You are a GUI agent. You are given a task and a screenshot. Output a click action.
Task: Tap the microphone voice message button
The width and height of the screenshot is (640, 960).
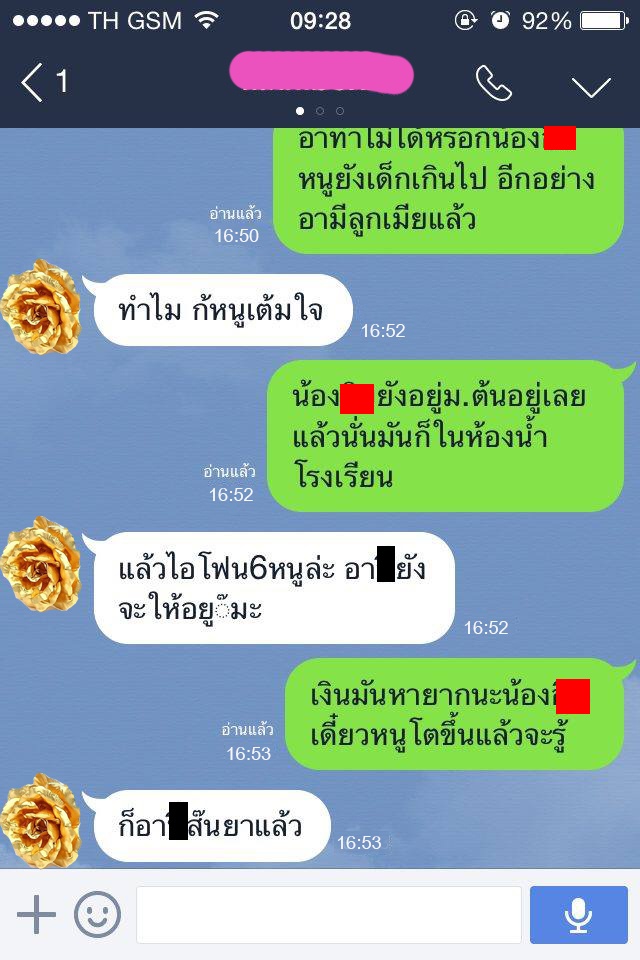[x=578, y=914]
